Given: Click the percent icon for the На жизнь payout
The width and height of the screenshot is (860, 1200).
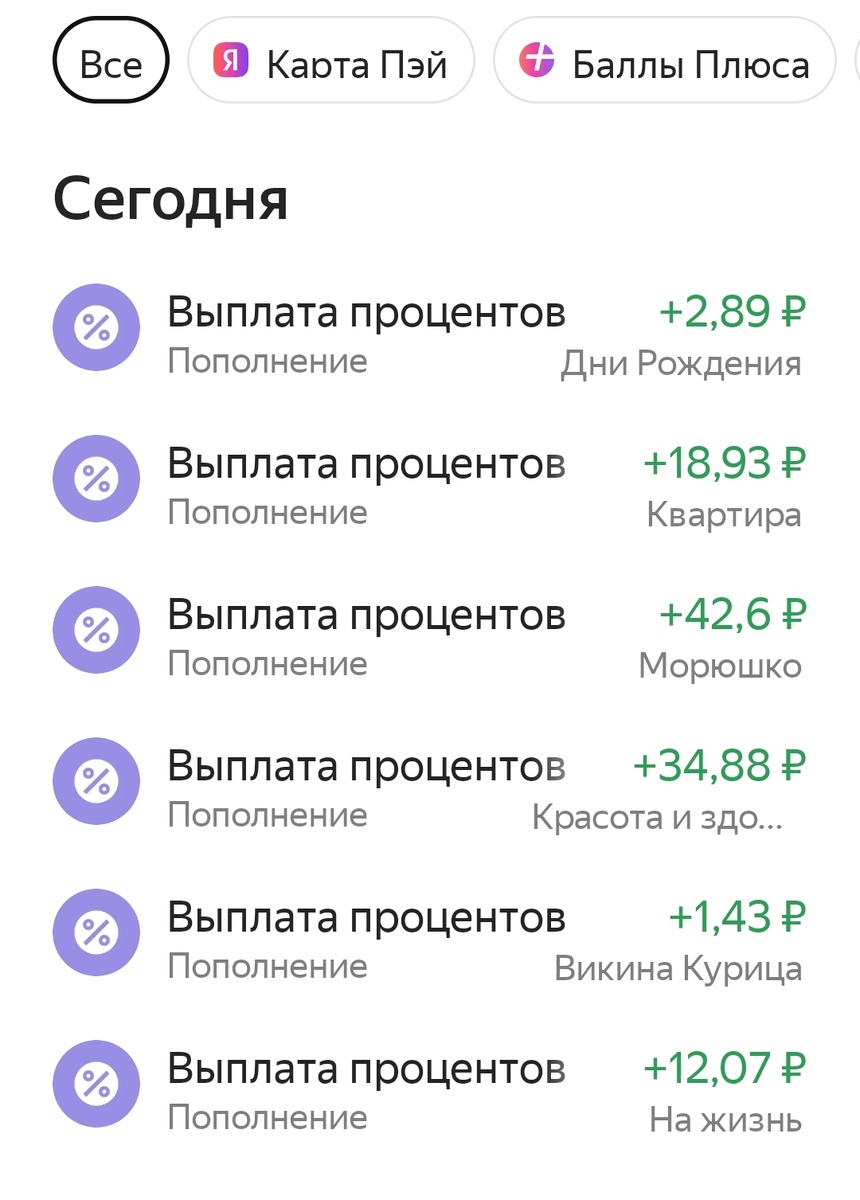Looking at the screenshot, I should (x=96, y=1083).
